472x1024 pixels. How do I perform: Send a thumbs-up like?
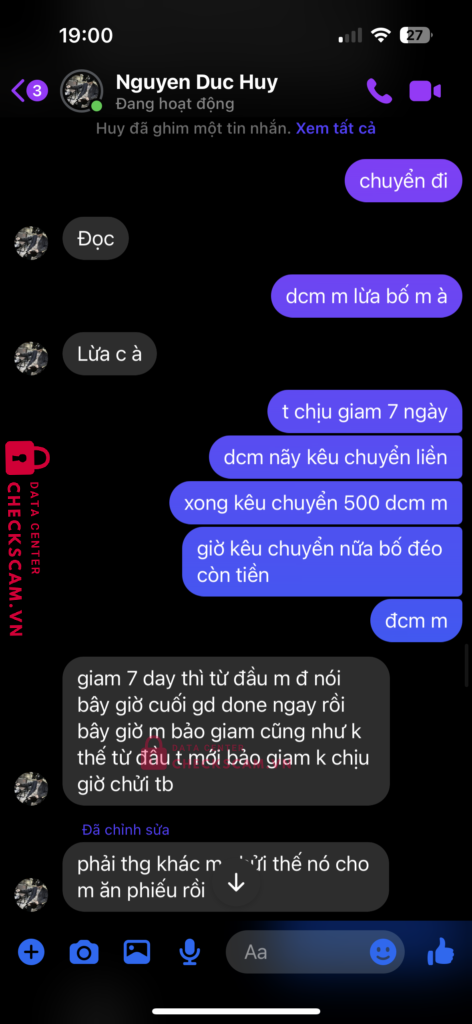pyautogui.click(x=441, y=952)
